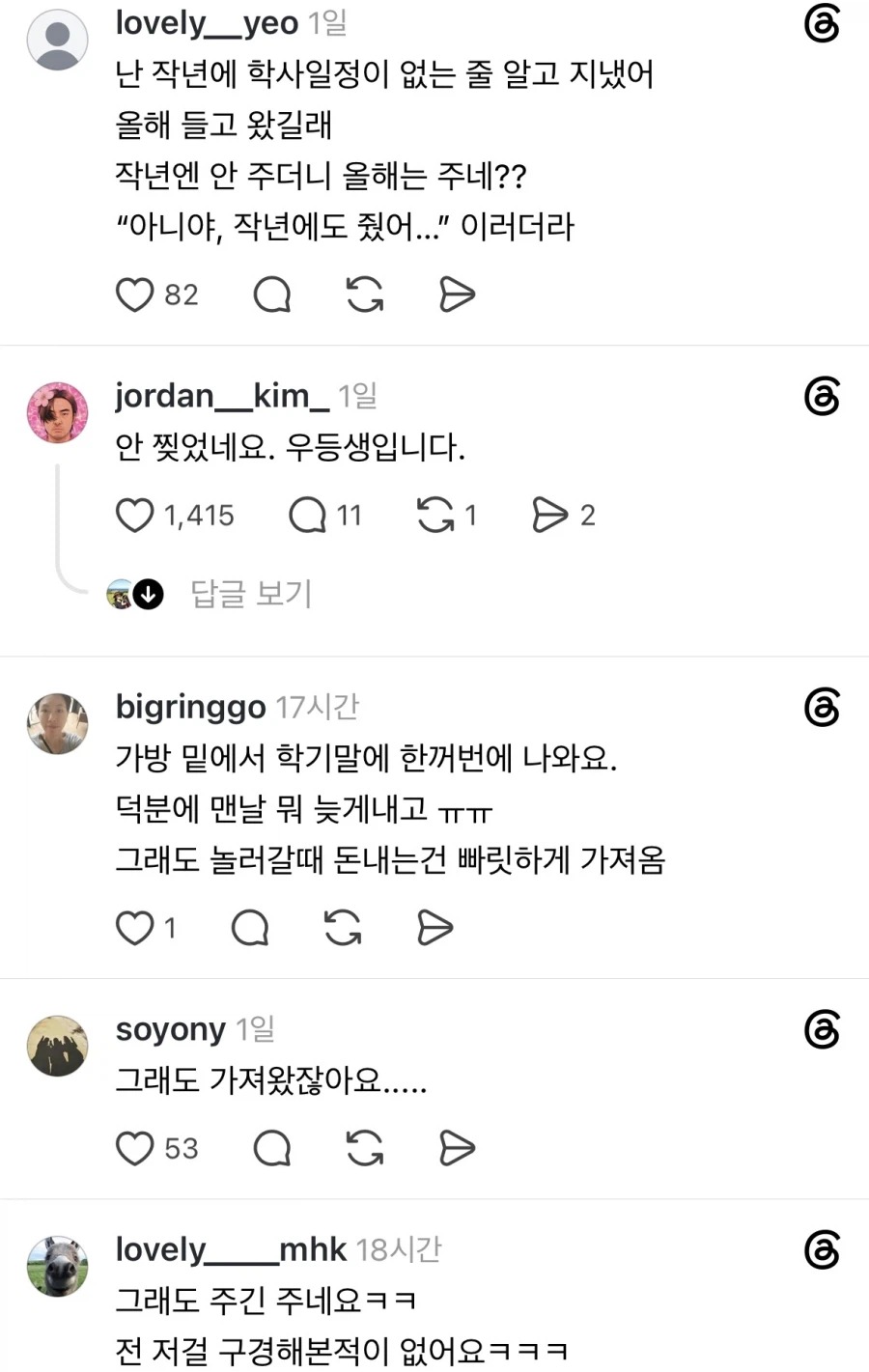Open lovely____mhk's comment in Threads via logo
This screenshot has height=1372, width=869.
click(x=822, y=1250)
